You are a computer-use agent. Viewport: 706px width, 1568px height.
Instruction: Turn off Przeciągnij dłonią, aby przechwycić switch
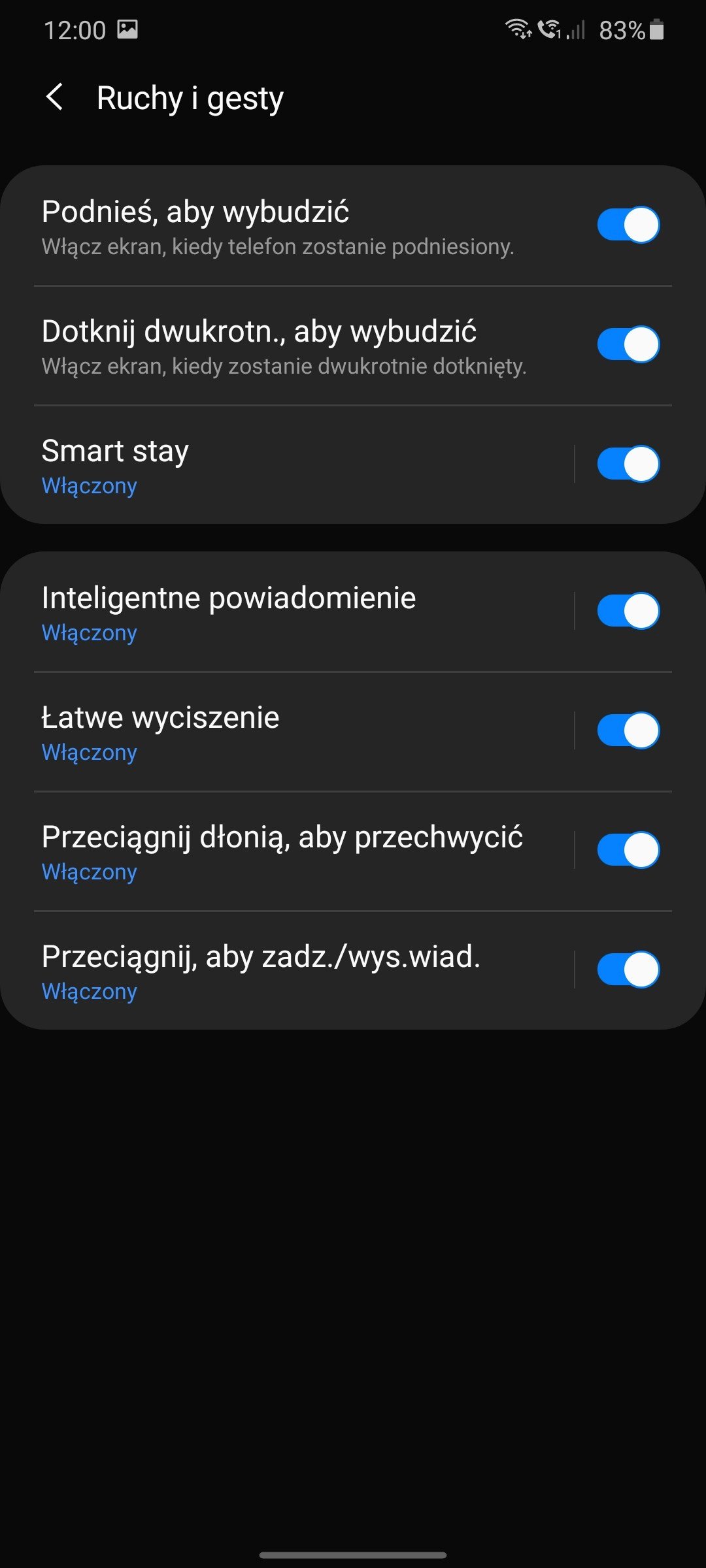(628, 850)
